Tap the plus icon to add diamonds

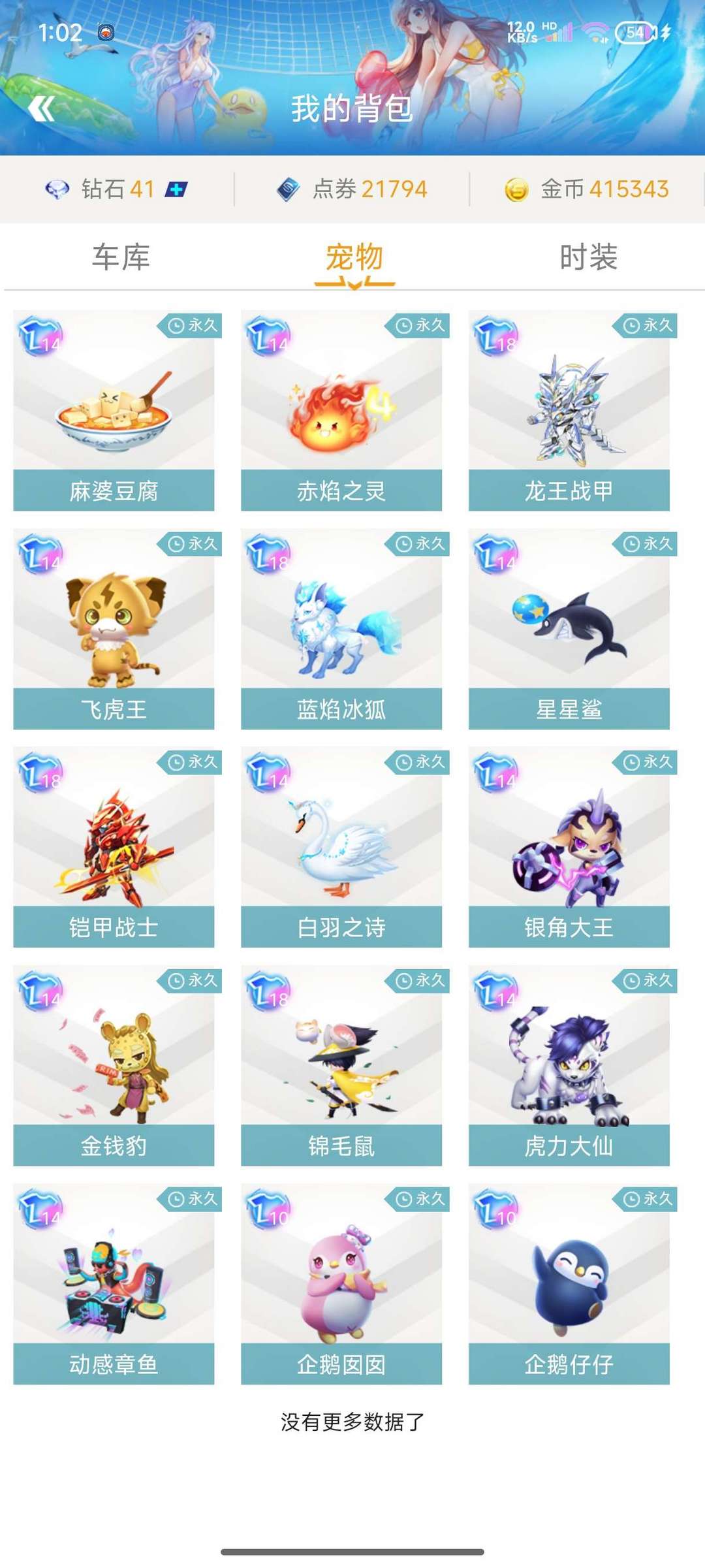176,189
